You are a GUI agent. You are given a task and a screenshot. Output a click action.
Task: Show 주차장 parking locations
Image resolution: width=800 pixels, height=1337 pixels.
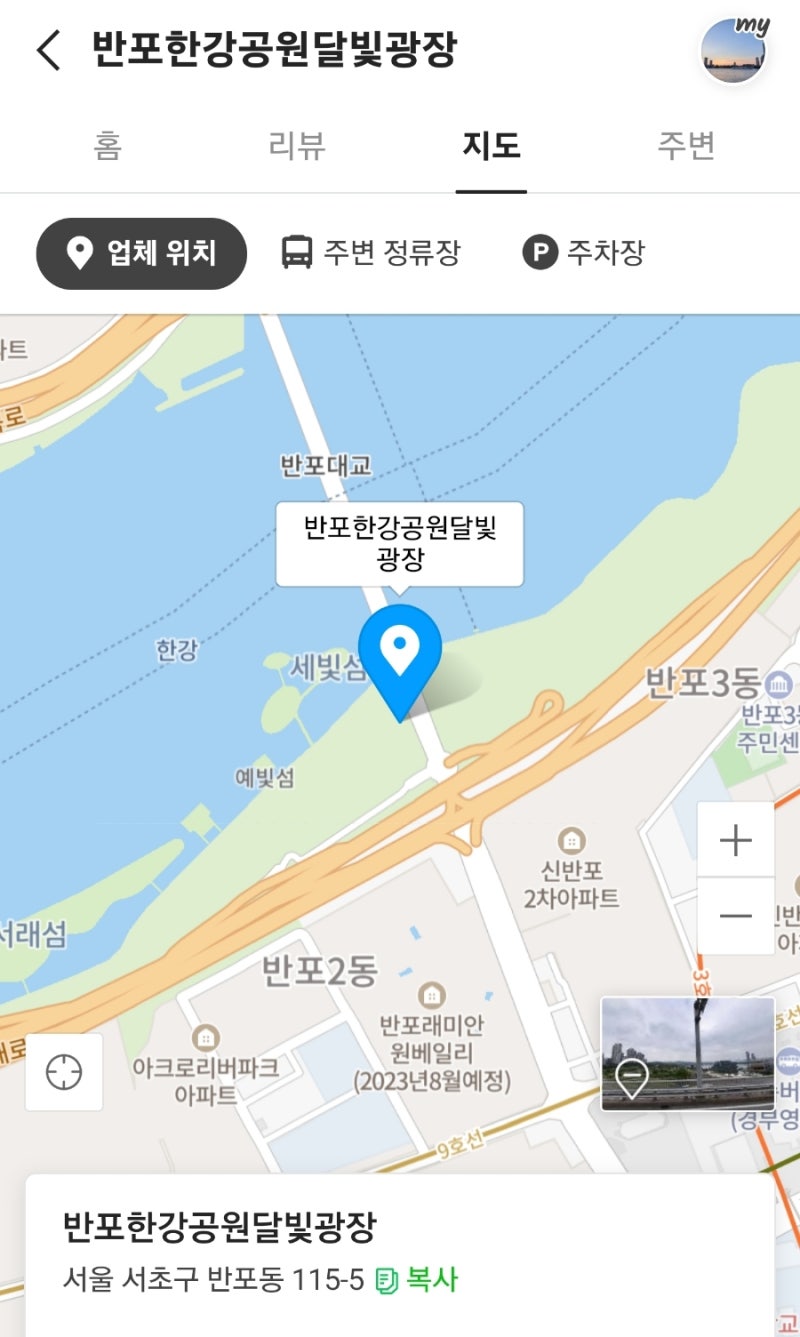click(x=584, y=253)
